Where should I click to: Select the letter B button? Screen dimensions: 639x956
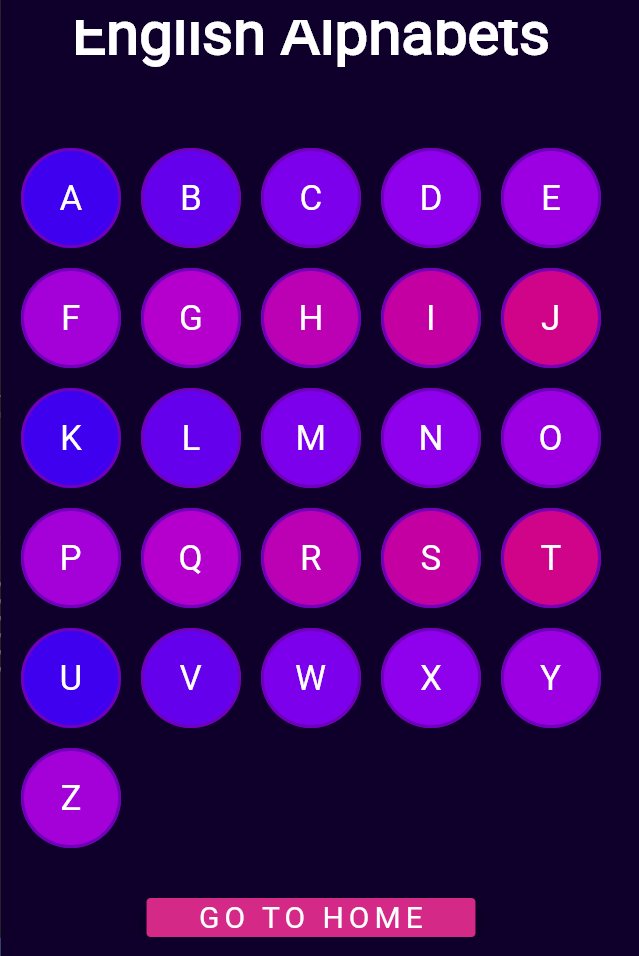[x=191, y=198]
